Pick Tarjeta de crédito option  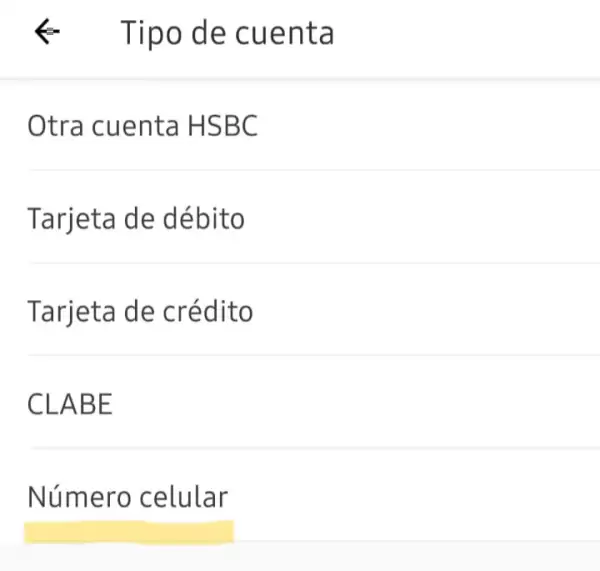(x=140, y=311)
